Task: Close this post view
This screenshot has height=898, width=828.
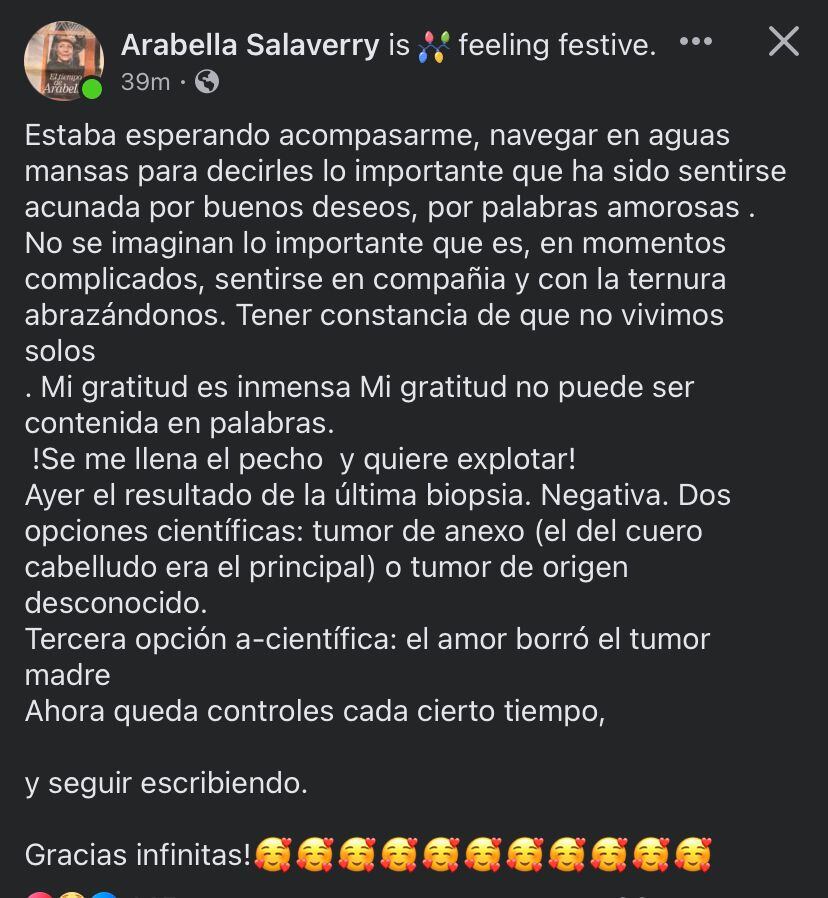Action: 783,42
